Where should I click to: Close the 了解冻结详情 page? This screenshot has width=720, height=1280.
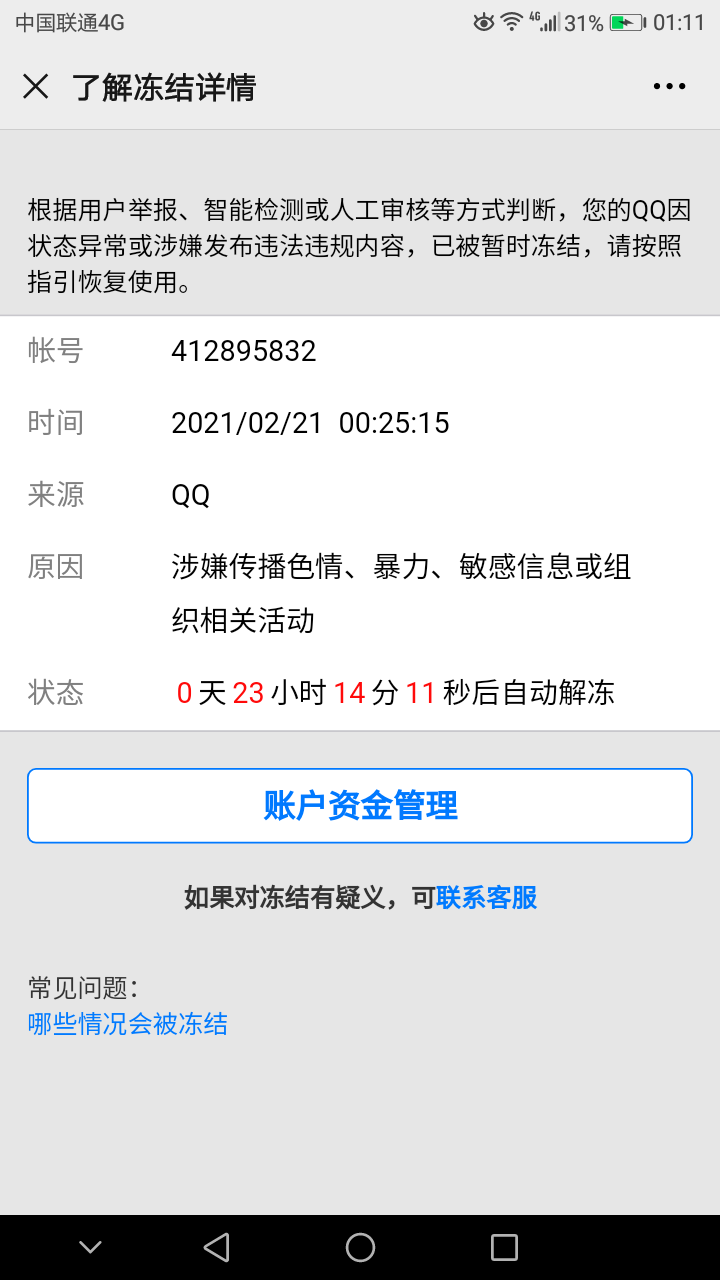(x=36, y=87)
